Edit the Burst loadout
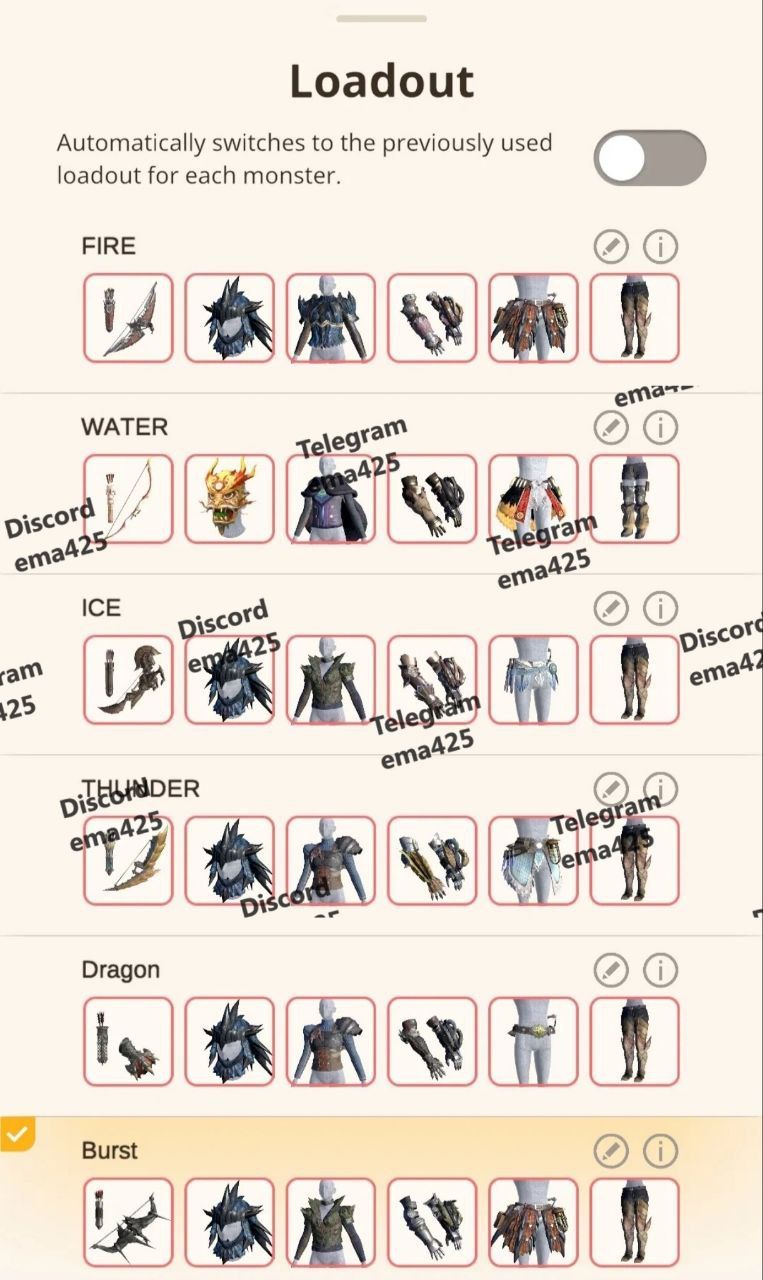This screenshot has height=1280, width=763. (610, 1151)
